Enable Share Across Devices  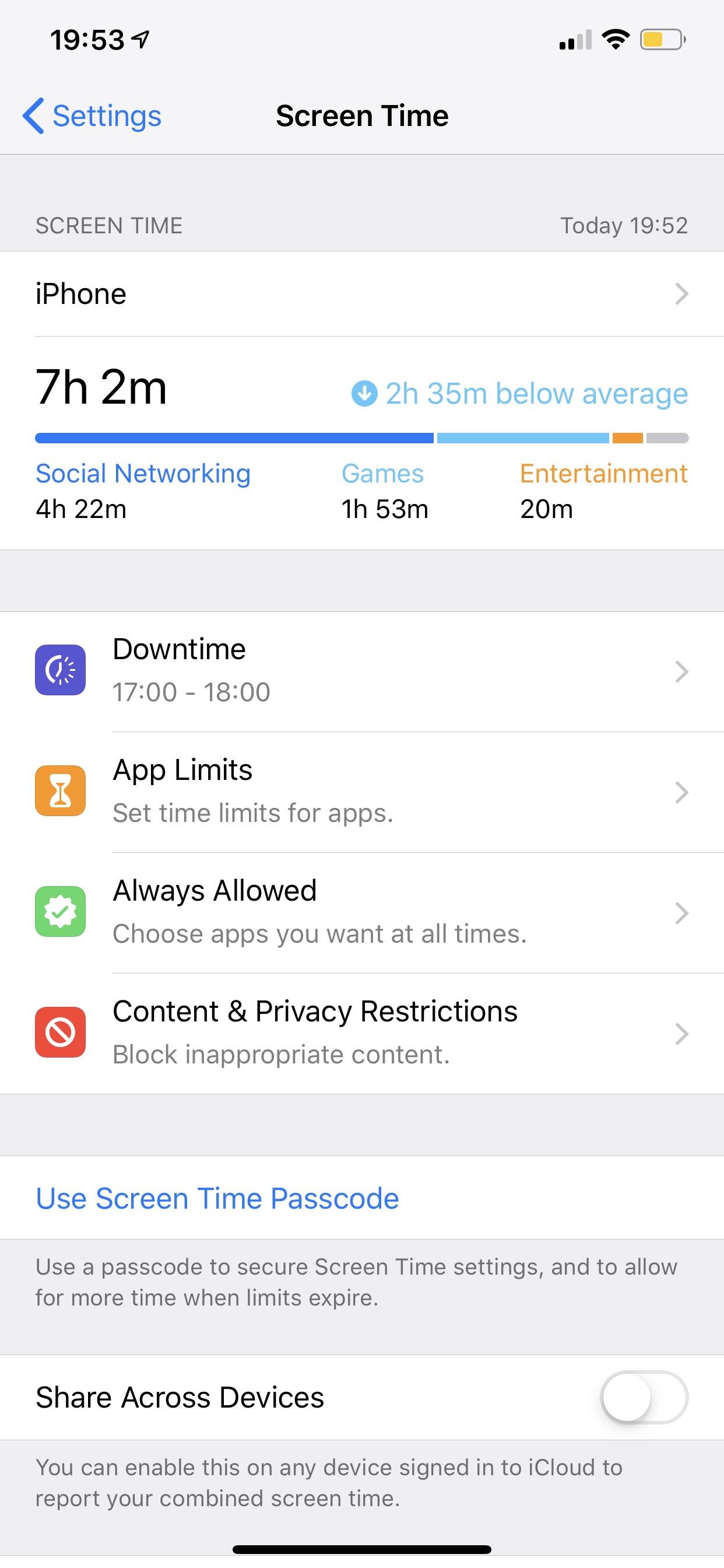click(646, 1398)
